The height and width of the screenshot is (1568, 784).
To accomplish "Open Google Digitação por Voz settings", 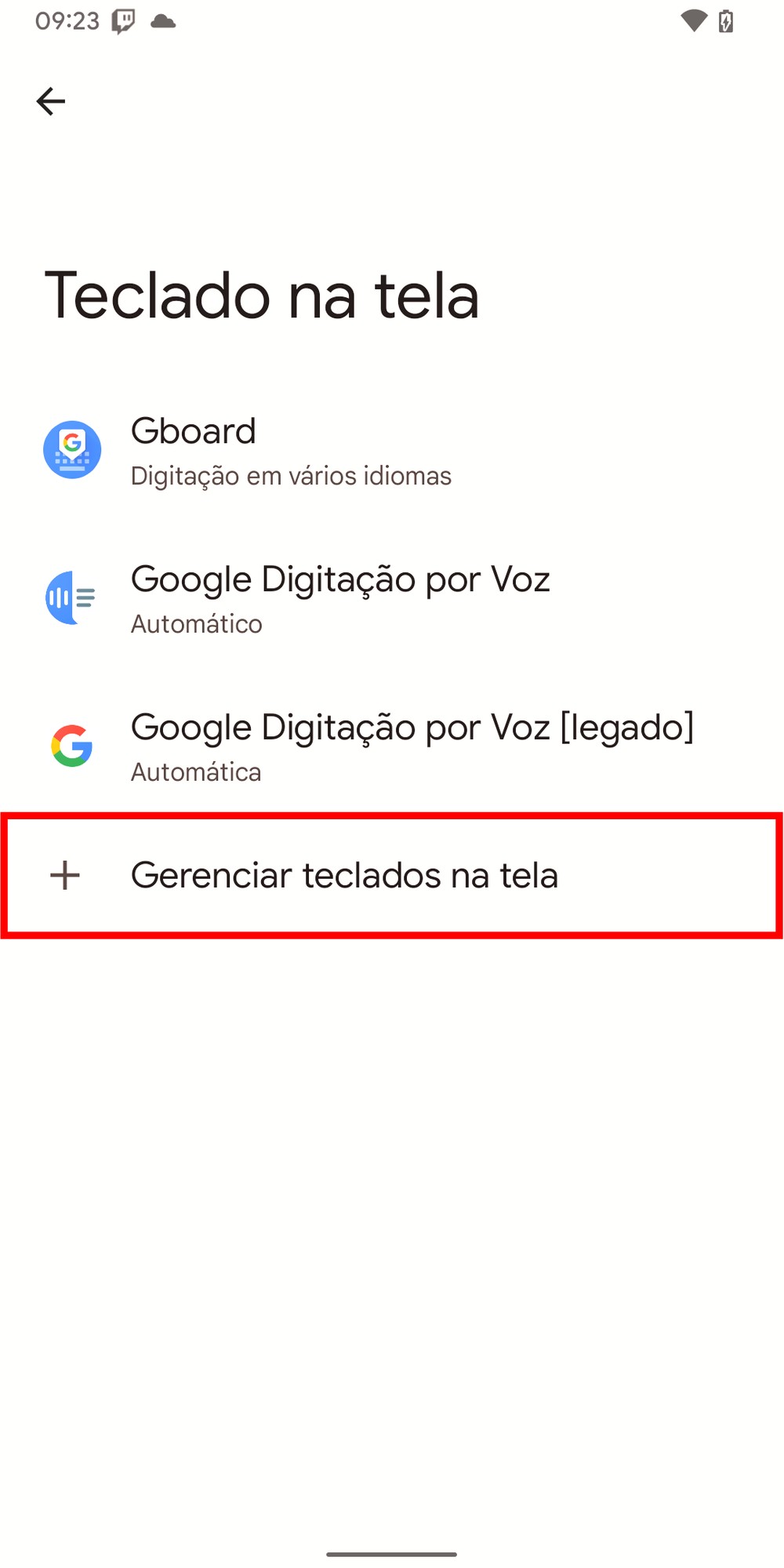I will click(339, 598).
